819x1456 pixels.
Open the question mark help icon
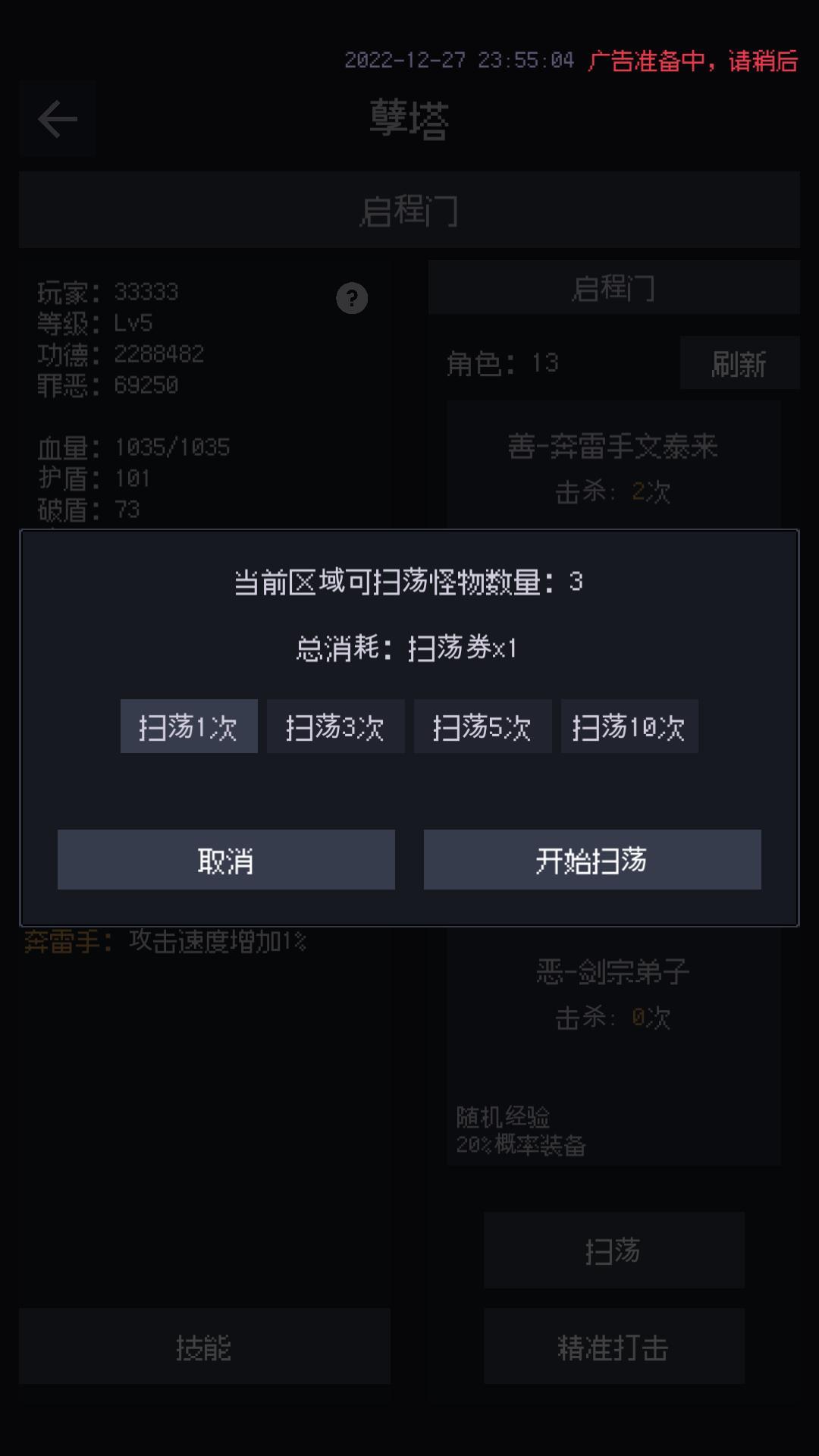click(x=352, y=299)
